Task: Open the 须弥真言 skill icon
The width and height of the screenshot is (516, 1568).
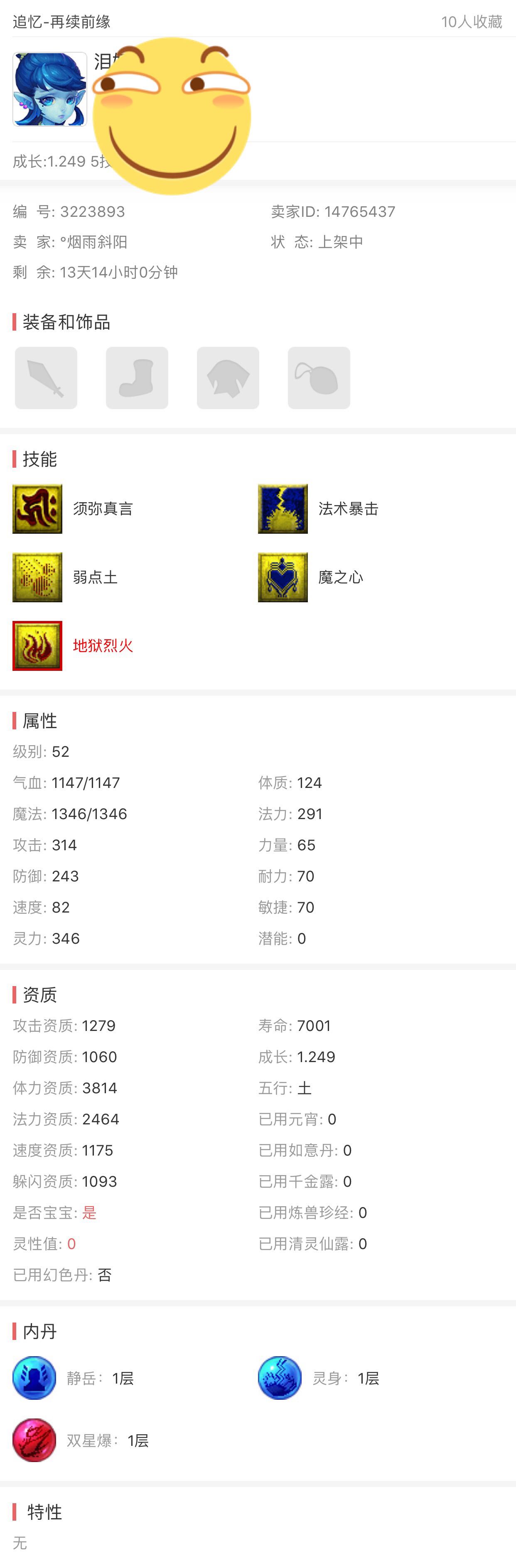Action: coord(37,509)
